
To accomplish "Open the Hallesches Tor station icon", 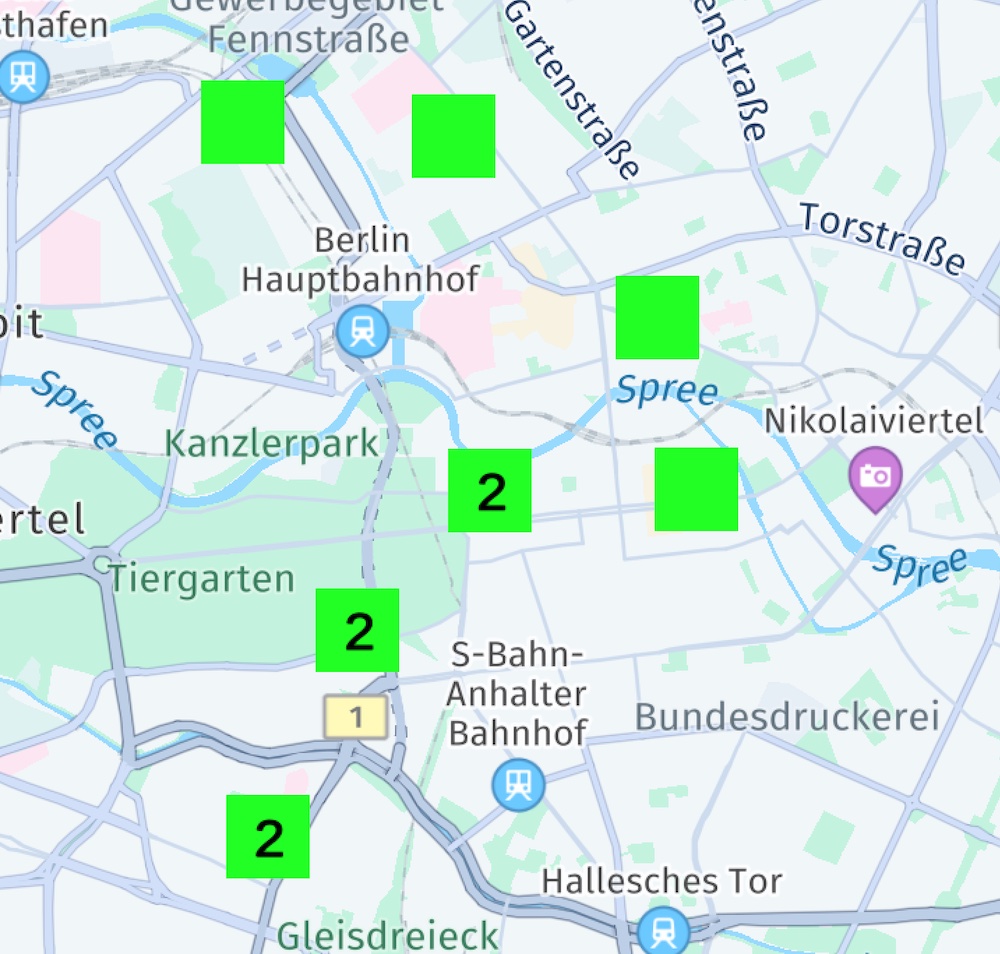I will point(662,928).
